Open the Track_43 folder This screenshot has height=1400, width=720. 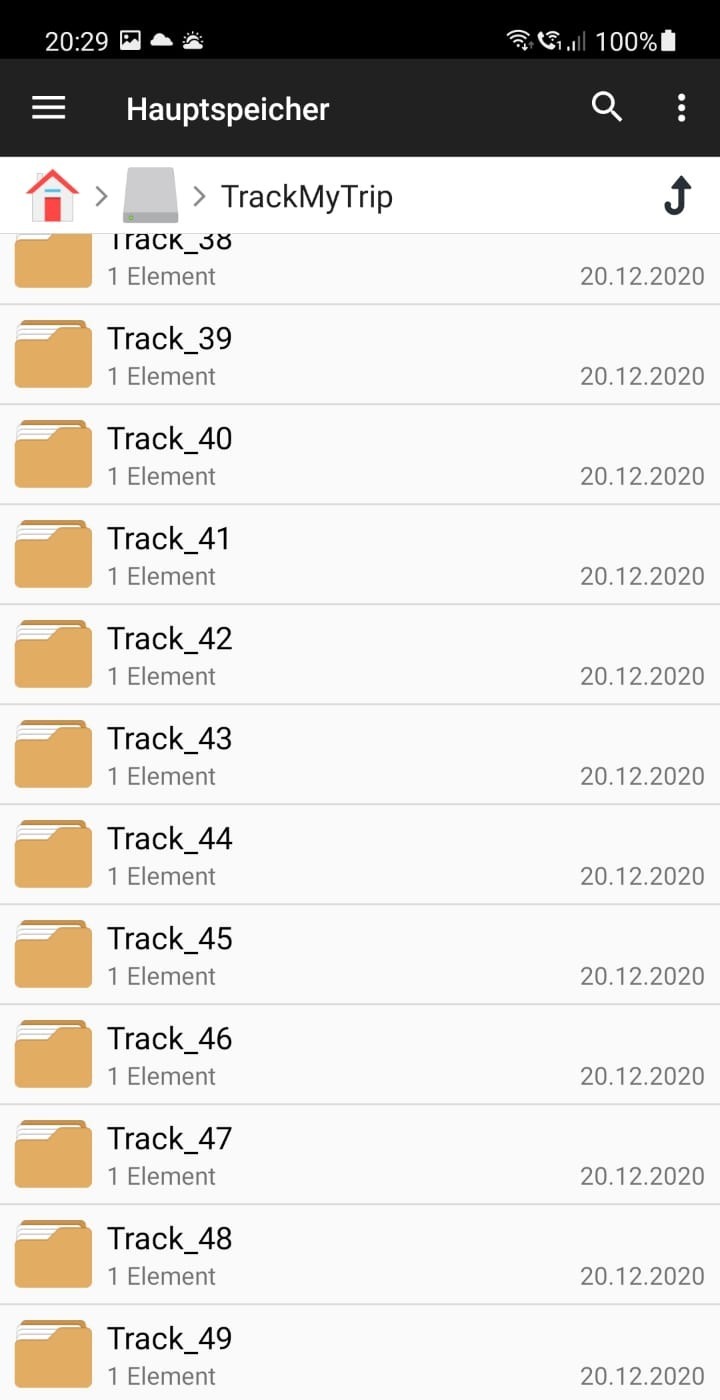click(x=360, y=755)
